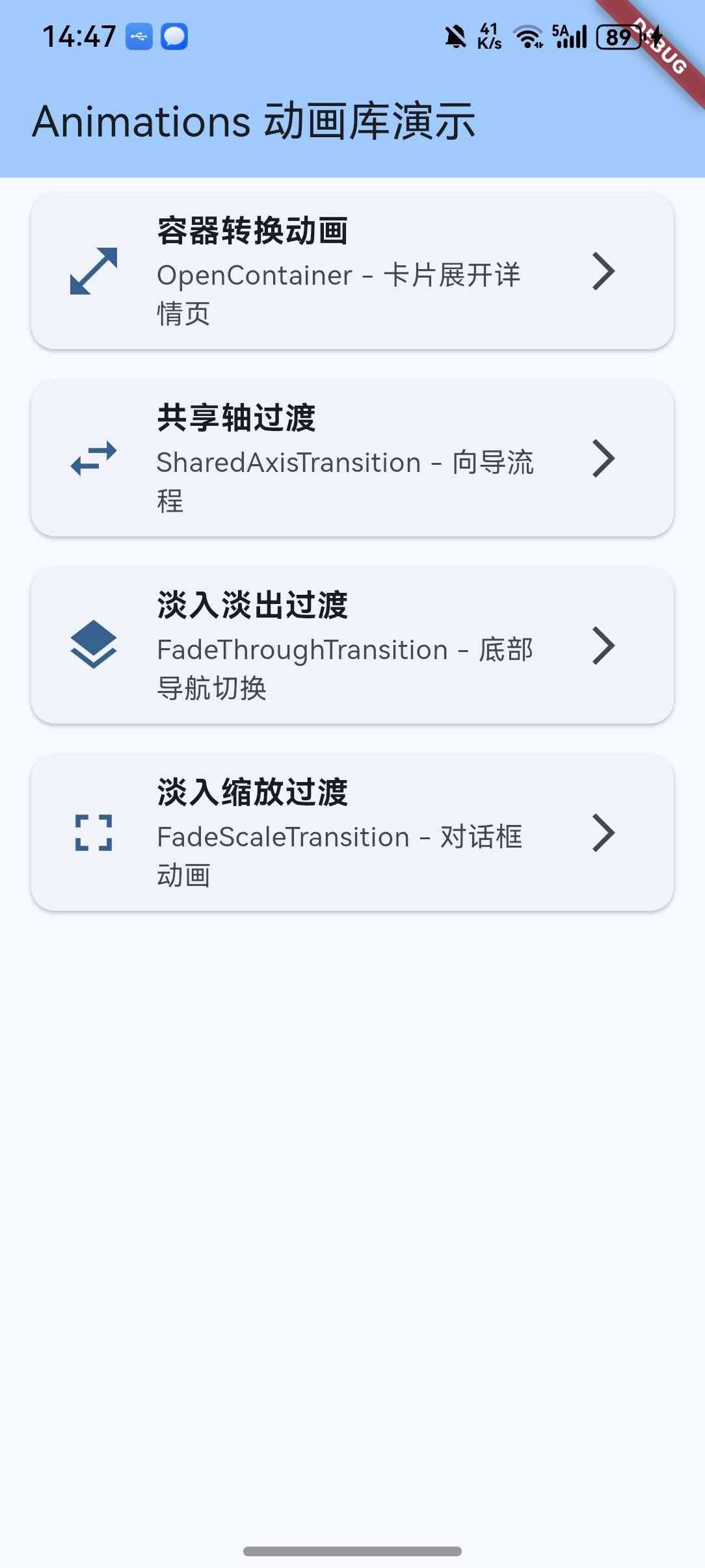Viewport: 705px width, 1568px height.
Task: Open the 淡入缩放过渡 FadeScaleTransition card
Action: tap(352, 833)
